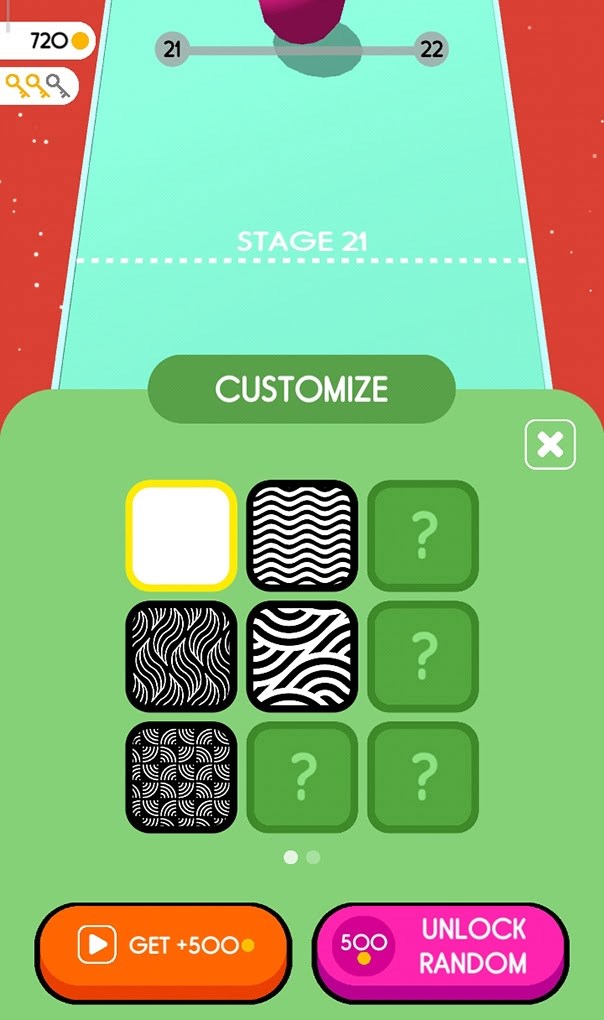Select the horizontal wavy lines pattern
The height and width of the screenshot is (1020, 604).
pos(302,536)
